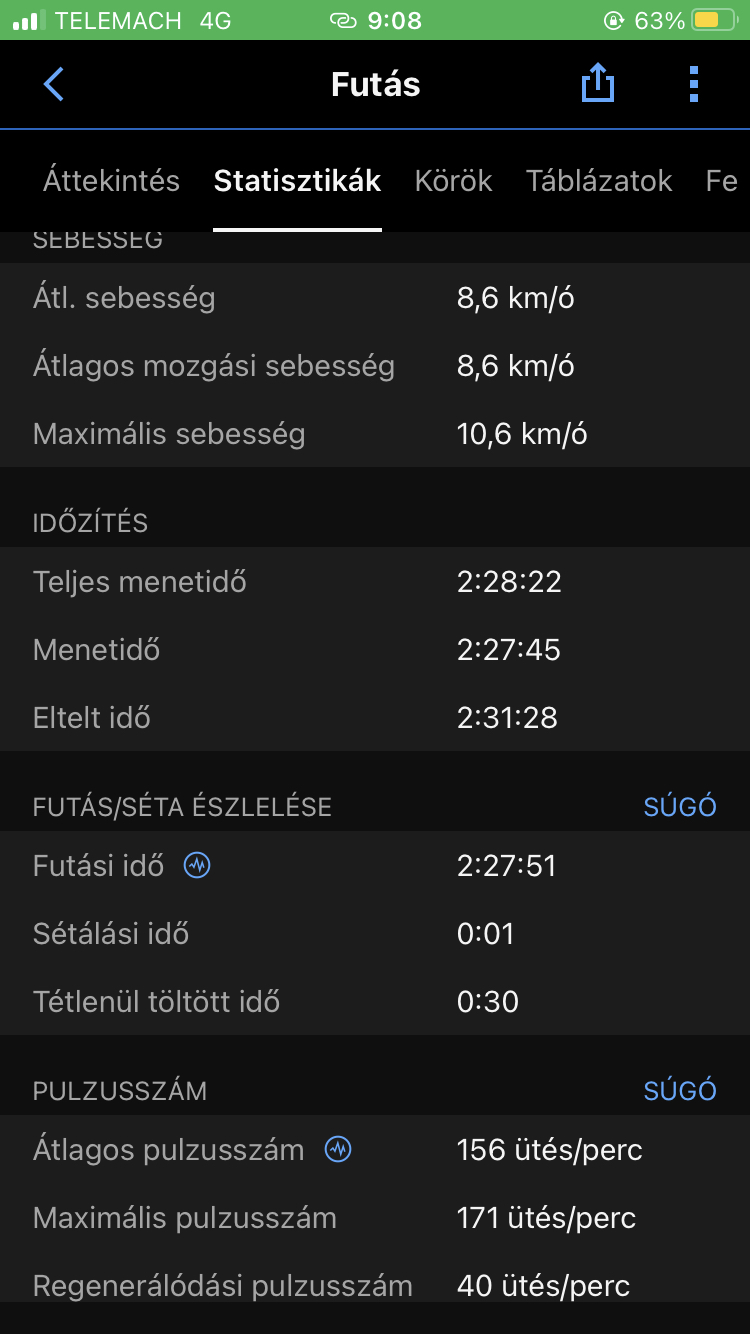Tap the info icon beside Átlagos pulzusszám
750x1334 pixels.
pos(338,1150)
